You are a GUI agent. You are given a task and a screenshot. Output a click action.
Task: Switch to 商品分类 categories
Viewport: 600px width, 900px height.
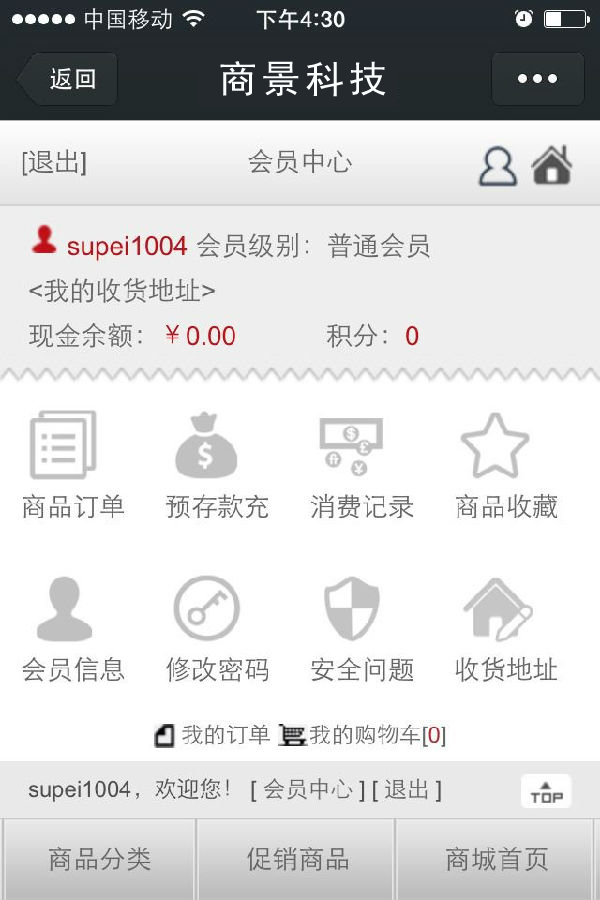click(x=100, y=859)
